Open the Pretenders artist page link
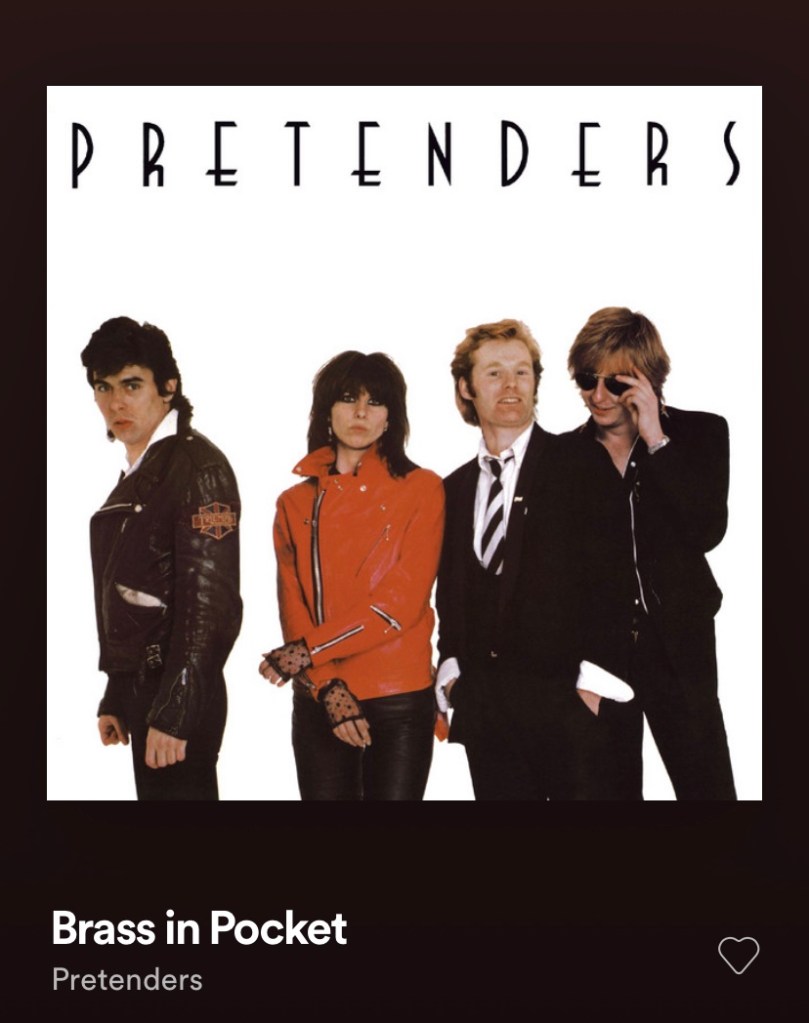The height and width of the screenshot is (1023, 809). coord(127,979)
